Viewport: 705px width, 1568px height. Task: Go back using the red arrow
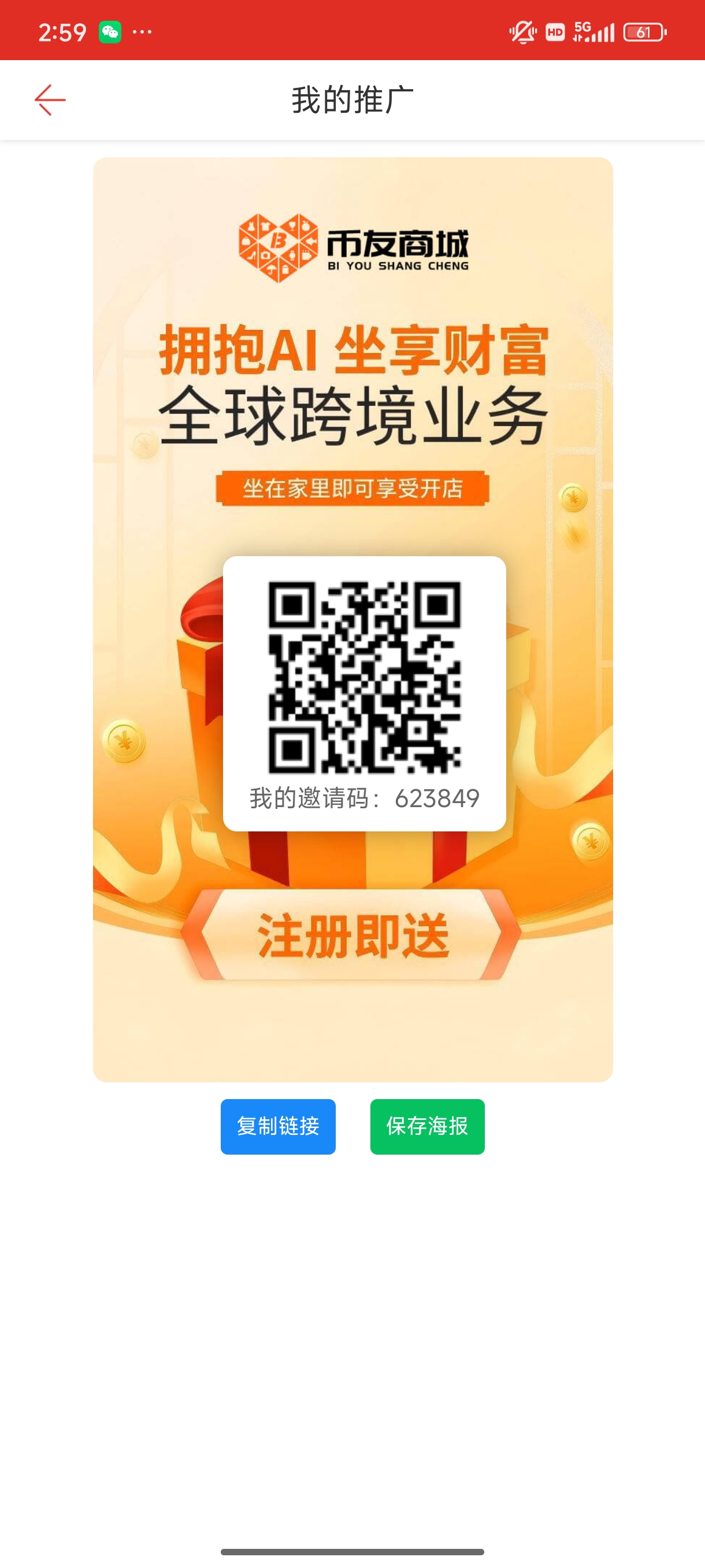pyautogui.click(x=50, y=100)
